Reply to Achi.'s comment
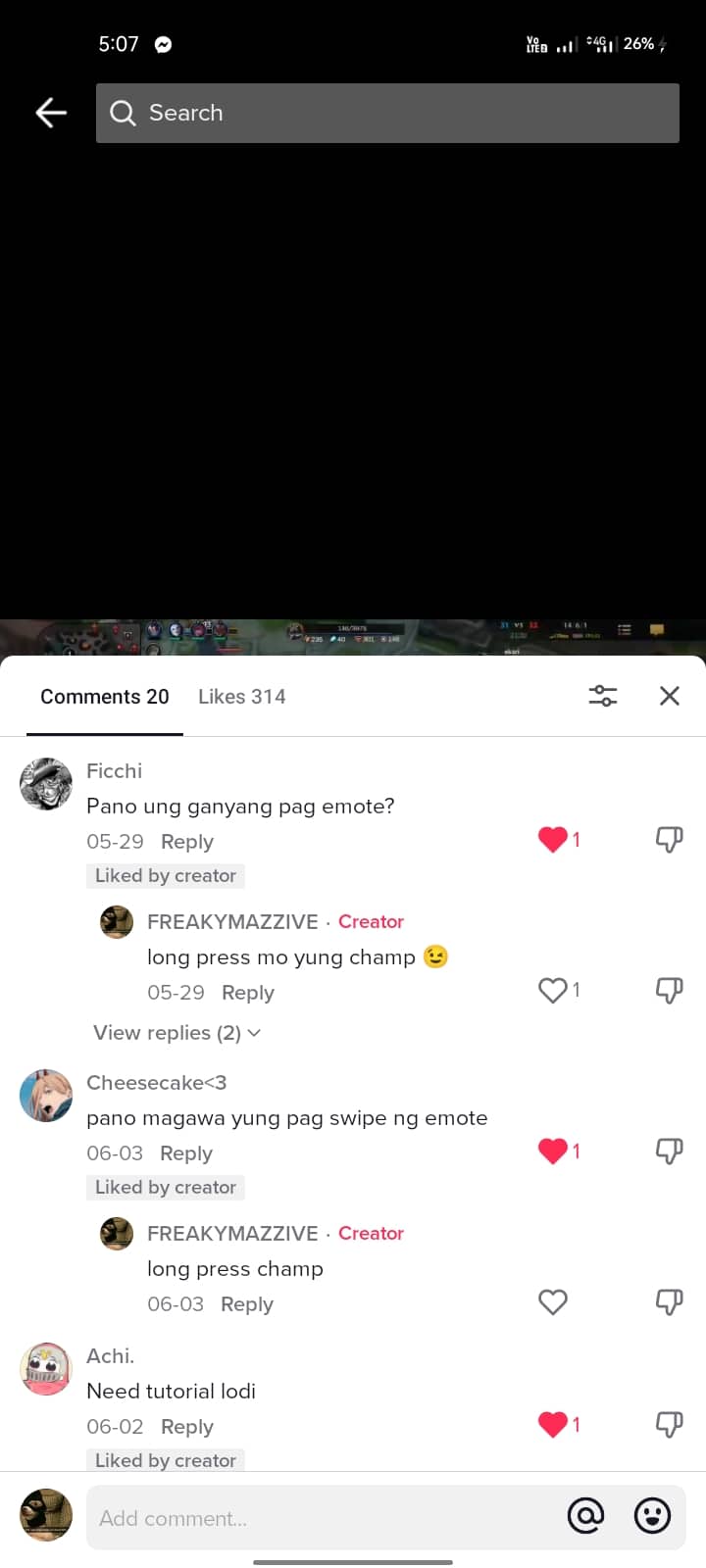706x1568 pixels. 186,1427
